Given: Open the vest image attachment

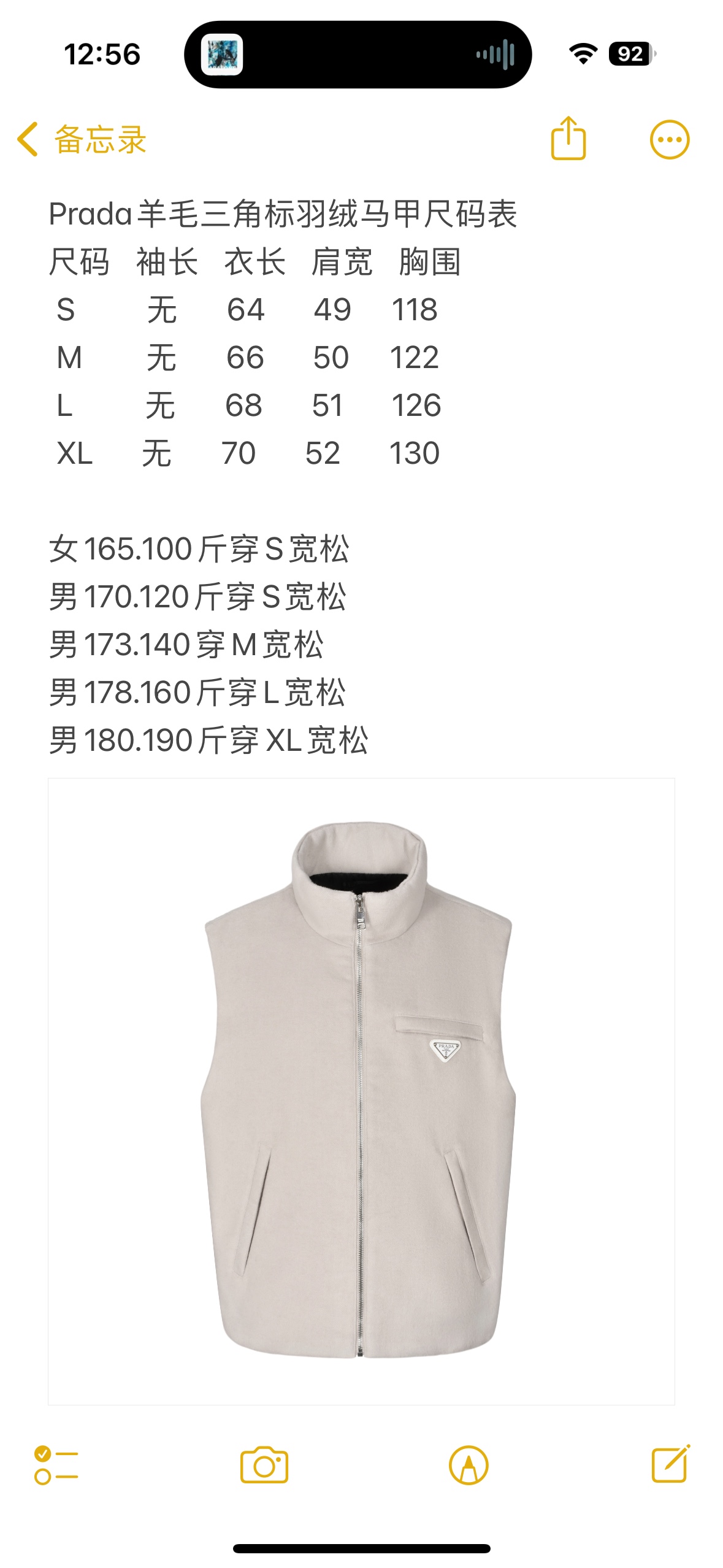Looking at the screenshot, I should pyautogui.click(x=361, y=1091).
